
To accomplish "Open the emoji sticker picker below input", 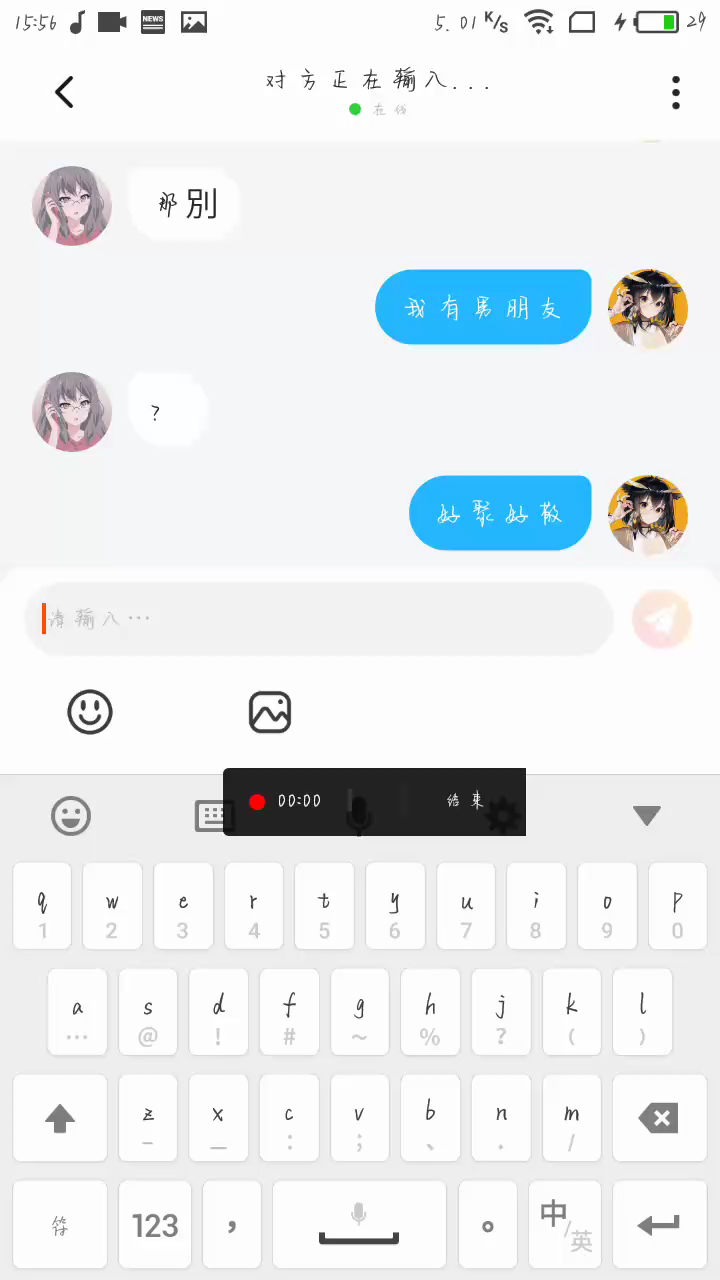I will (90, 712).
